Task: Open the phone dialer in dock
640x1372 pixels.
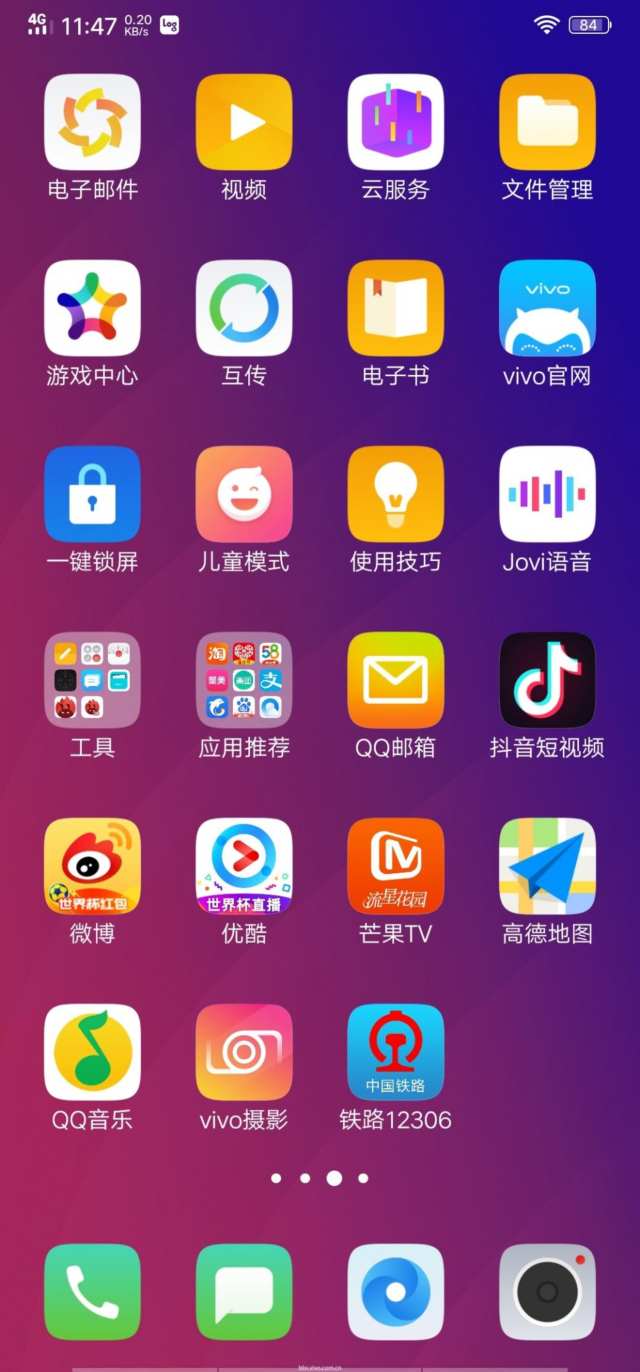Action: pyautogui.click(x=92, y=1292)
